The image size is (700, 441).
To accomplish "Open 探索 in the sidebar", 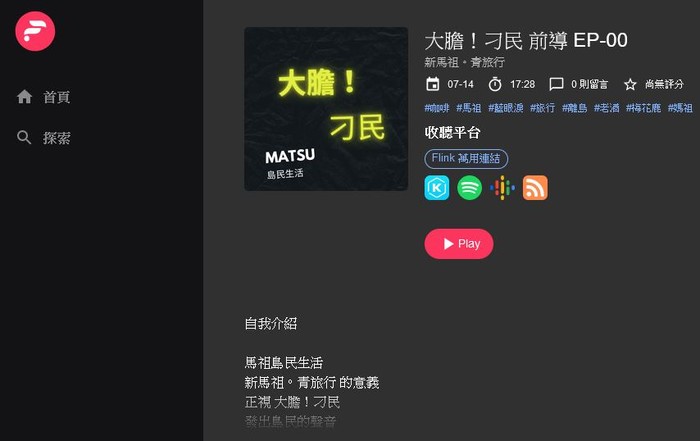I will tap(44, 138).
